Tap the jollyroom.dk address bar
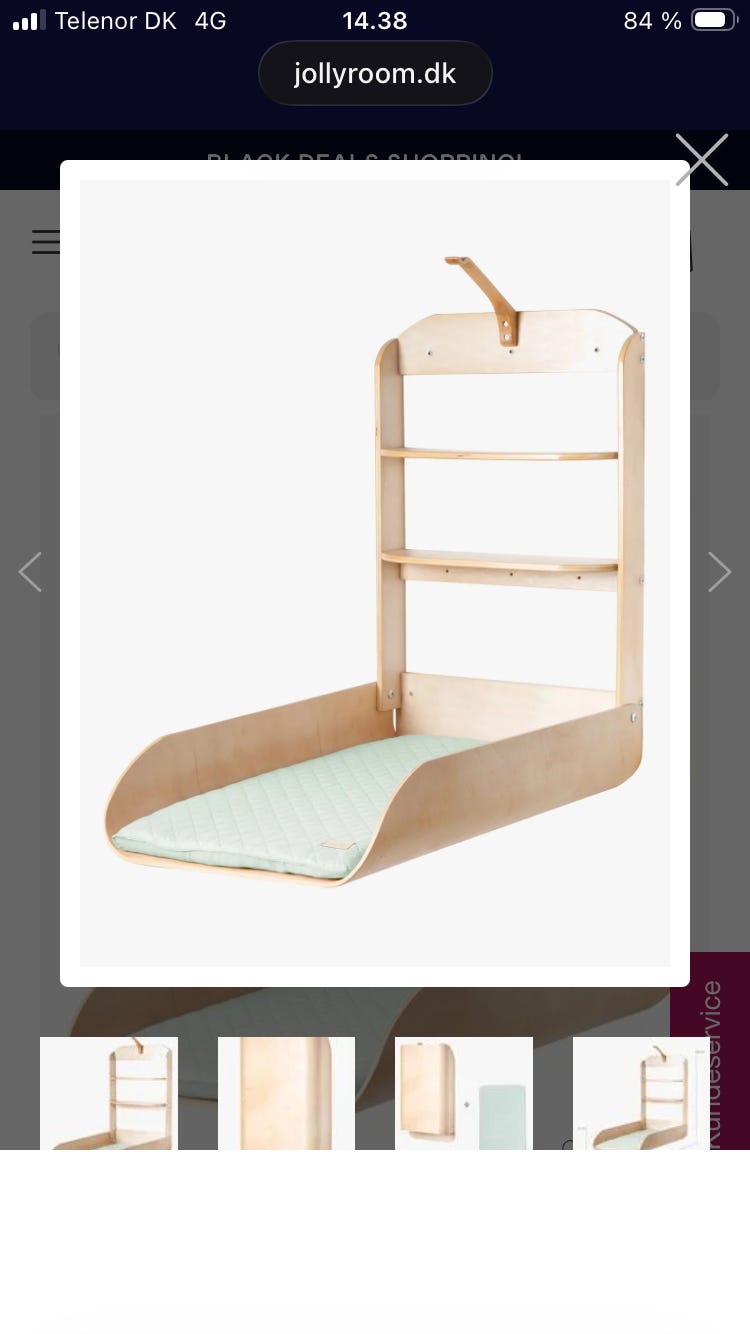 375,73
